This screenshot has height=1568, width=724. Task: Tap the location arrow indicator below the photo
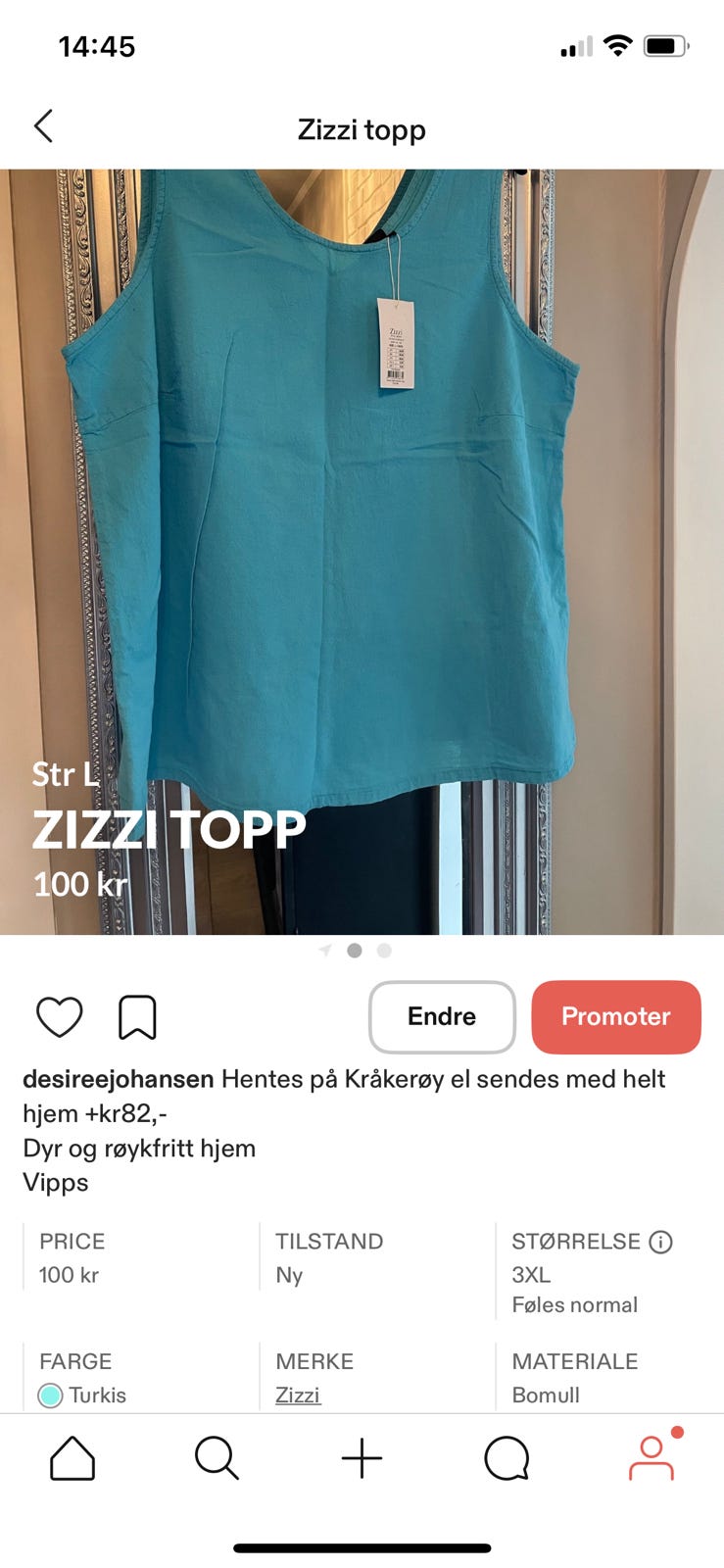tap(324, 951)
